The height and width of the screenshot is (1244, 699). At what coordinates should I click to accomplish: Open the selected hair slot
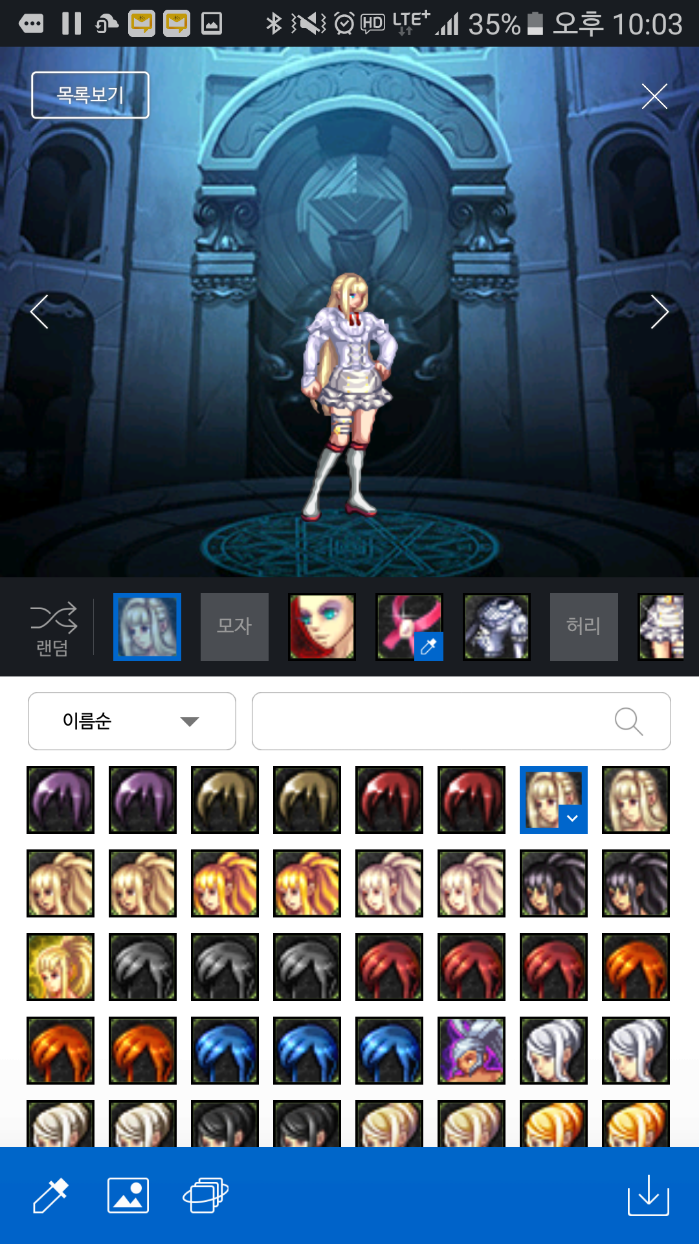click(147, 627)
